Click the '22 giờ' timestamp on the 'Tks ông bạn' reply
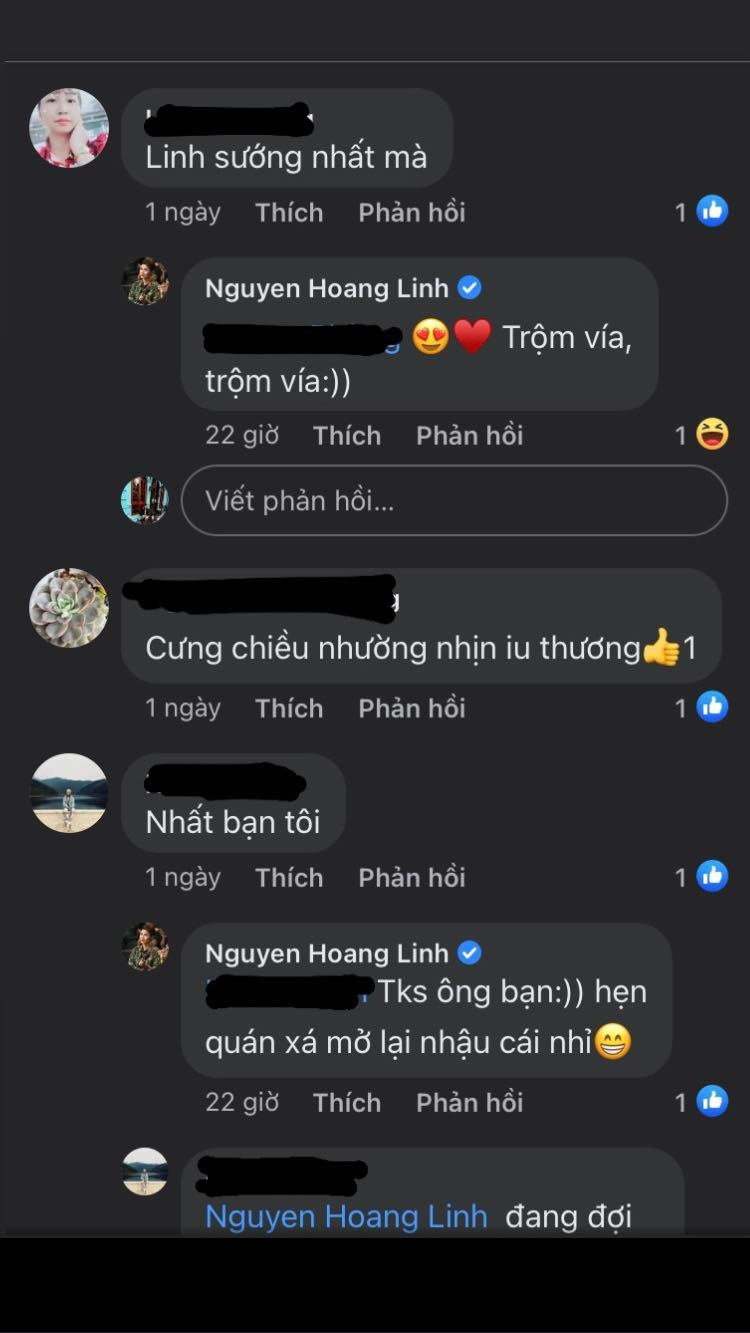The height and width of the screenshot is (1333, 750). (241, 1101)
